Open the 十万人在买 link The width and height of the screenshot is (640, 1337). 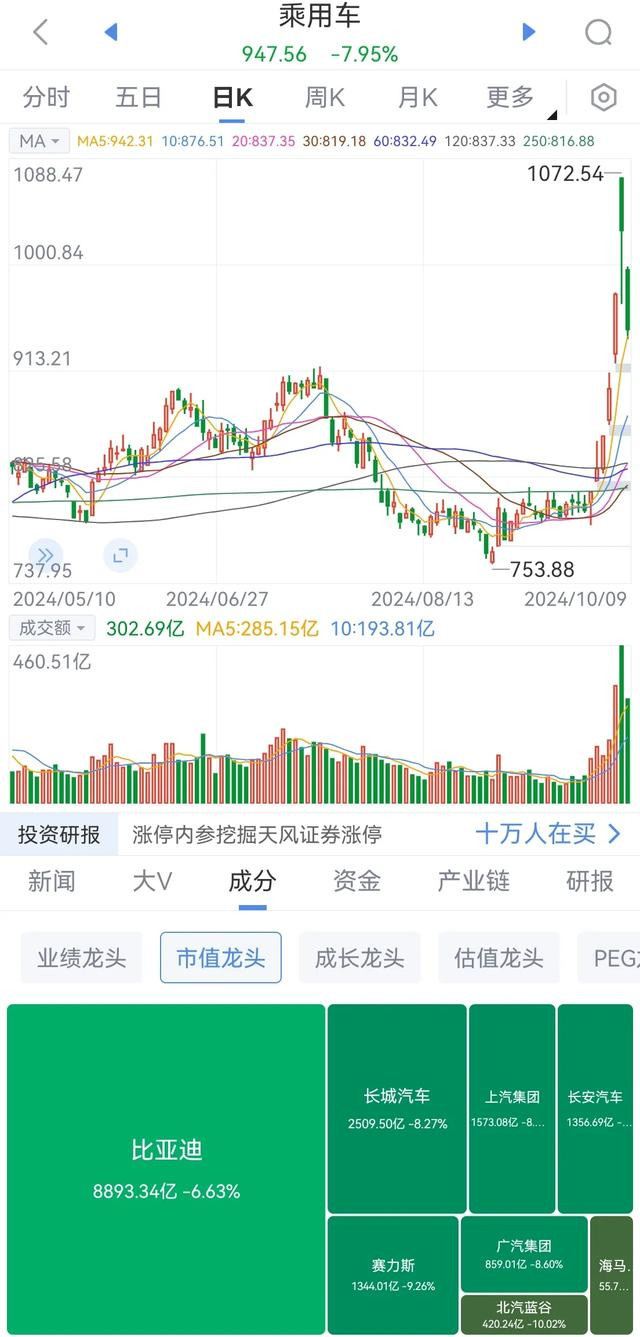(548, 834)
